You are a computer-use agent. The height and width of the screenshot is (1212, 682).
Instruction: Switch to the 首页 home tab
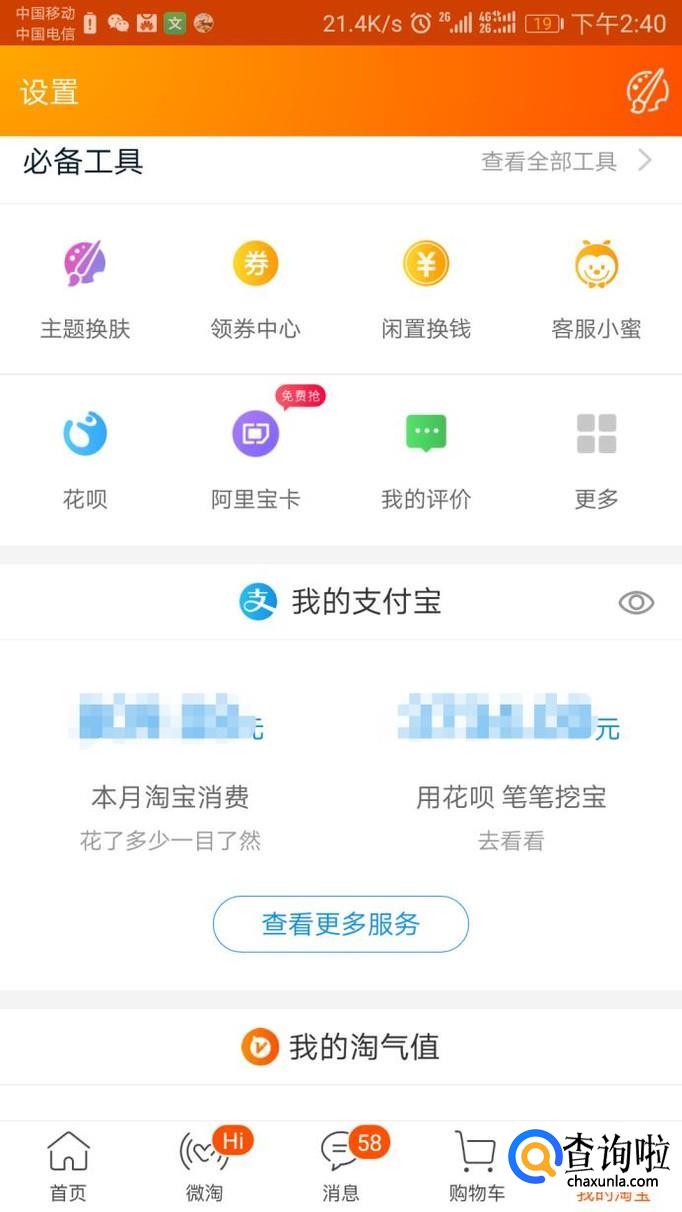tap(68, 1166)
